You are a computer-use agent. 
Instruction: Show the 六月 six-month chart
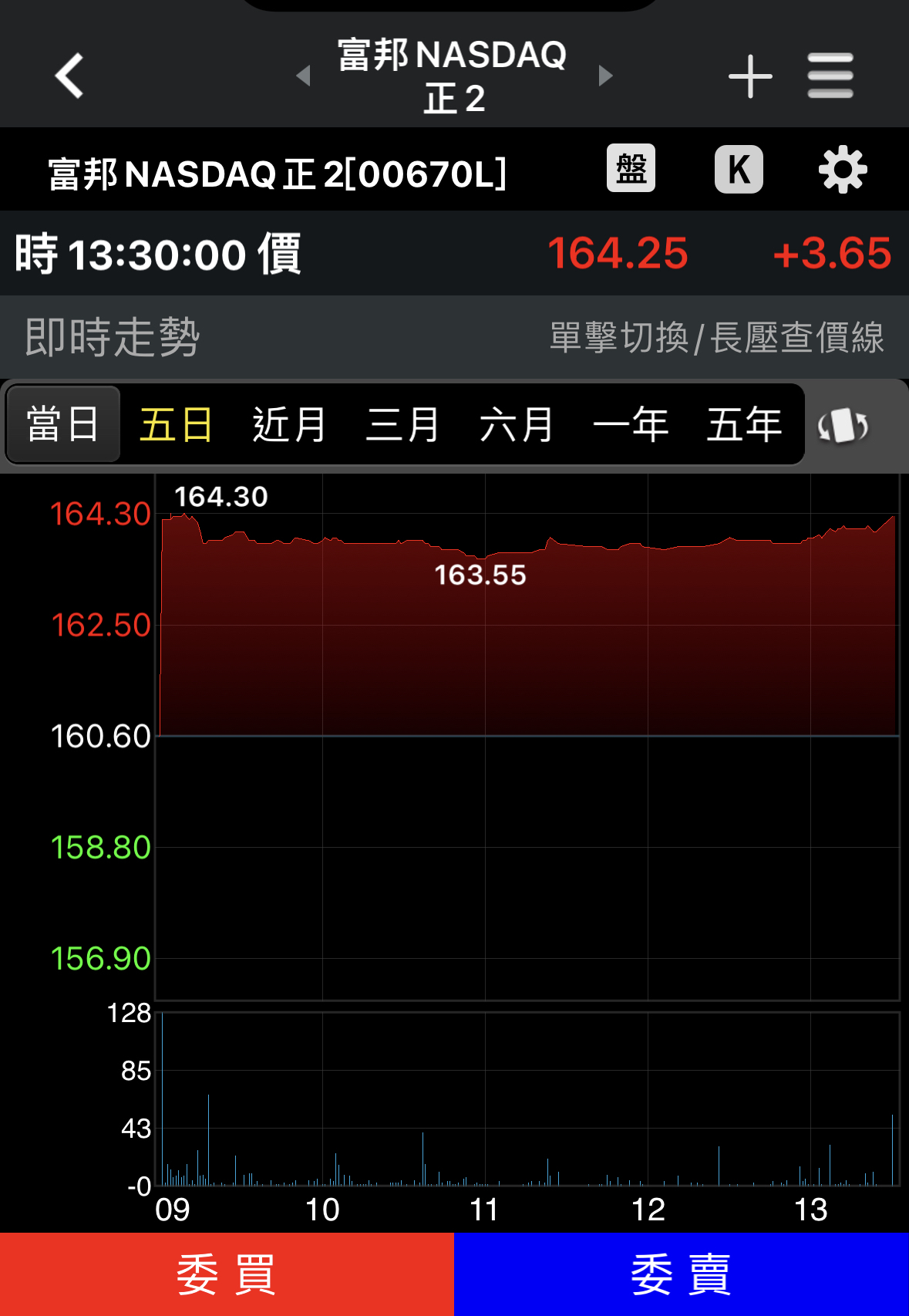pos(516,424)
